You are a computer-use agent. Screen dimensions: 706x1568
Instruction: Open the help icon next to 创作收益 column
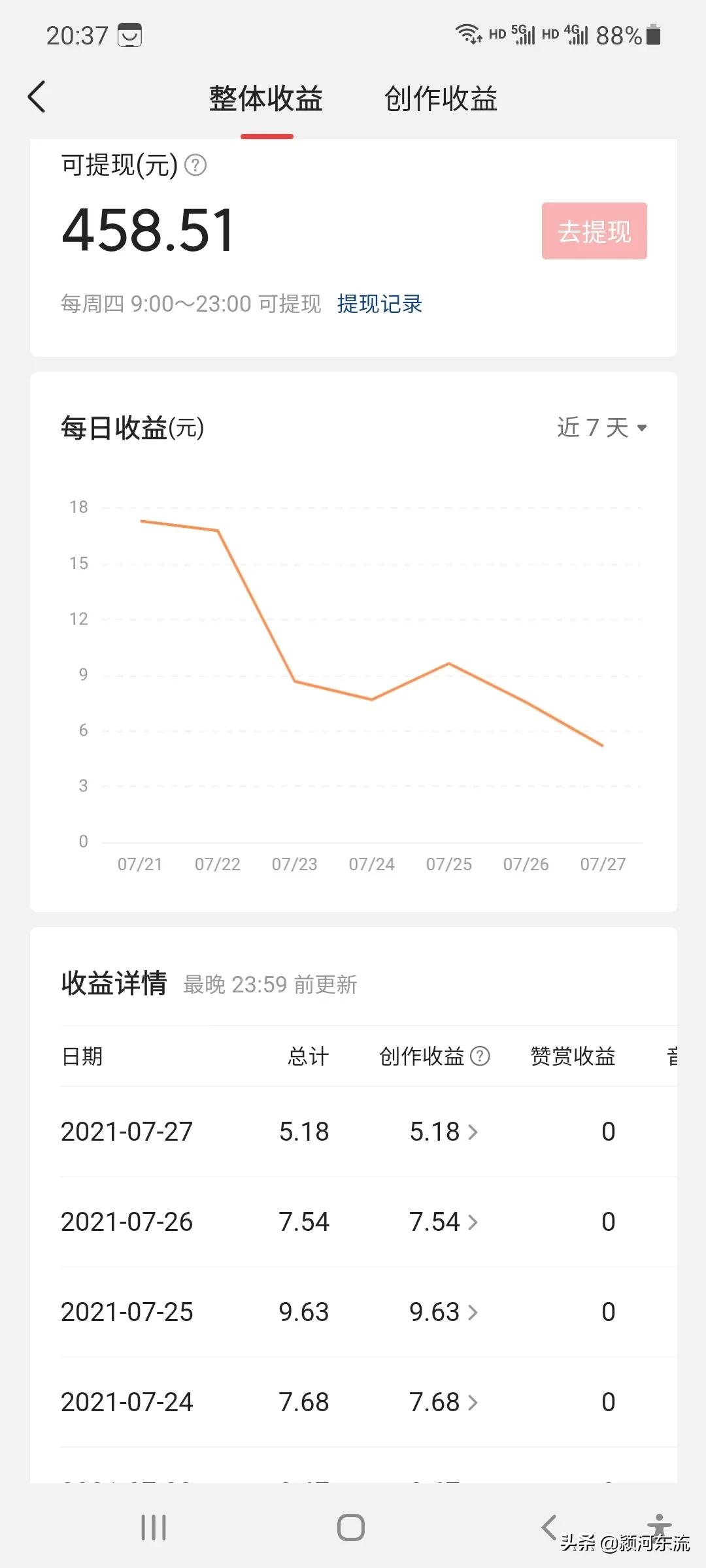480,1056
